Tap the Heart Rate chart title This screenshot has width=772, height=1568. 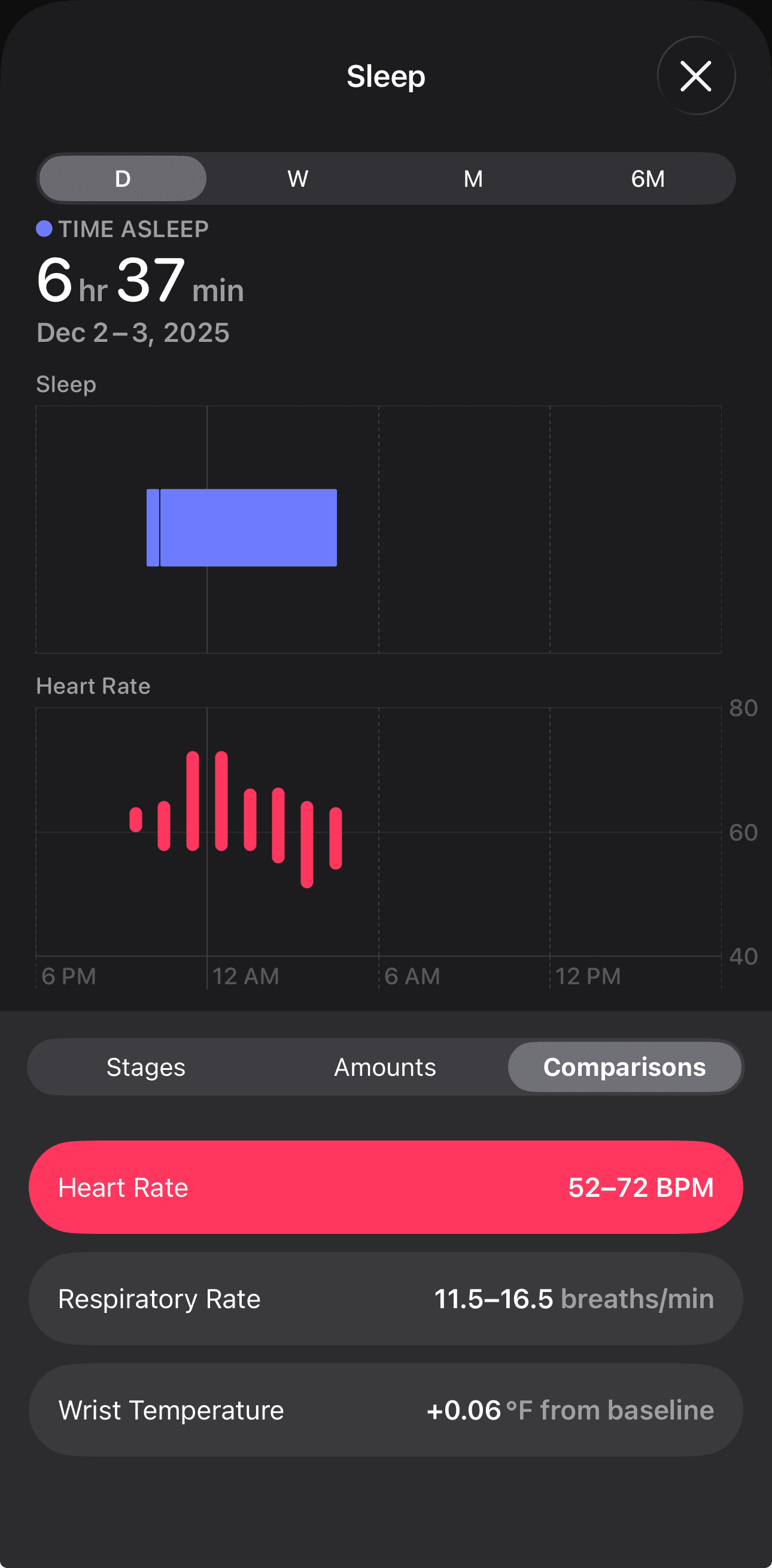point(93,686)
